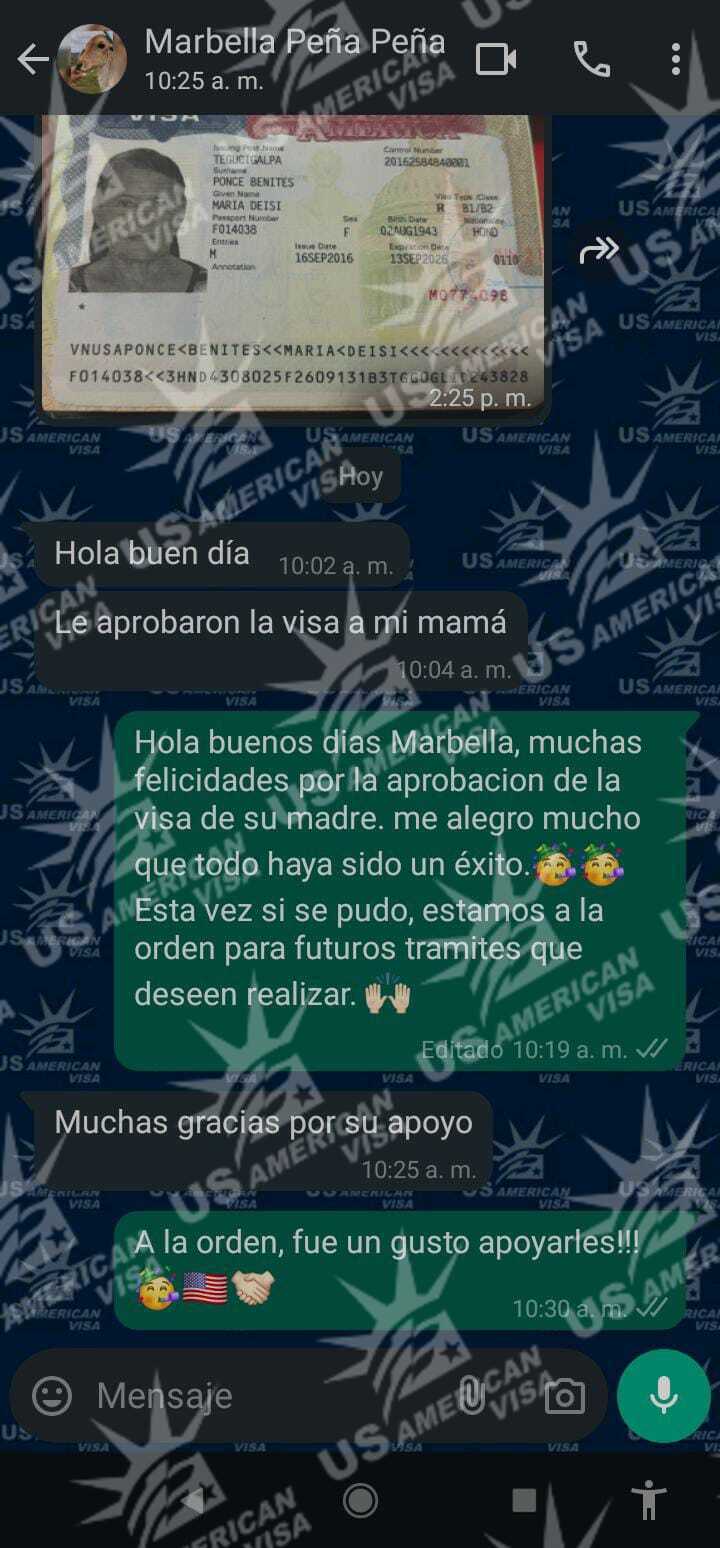Open the chat overflow menu
The image size is (720, 1548).
[676, 60]
